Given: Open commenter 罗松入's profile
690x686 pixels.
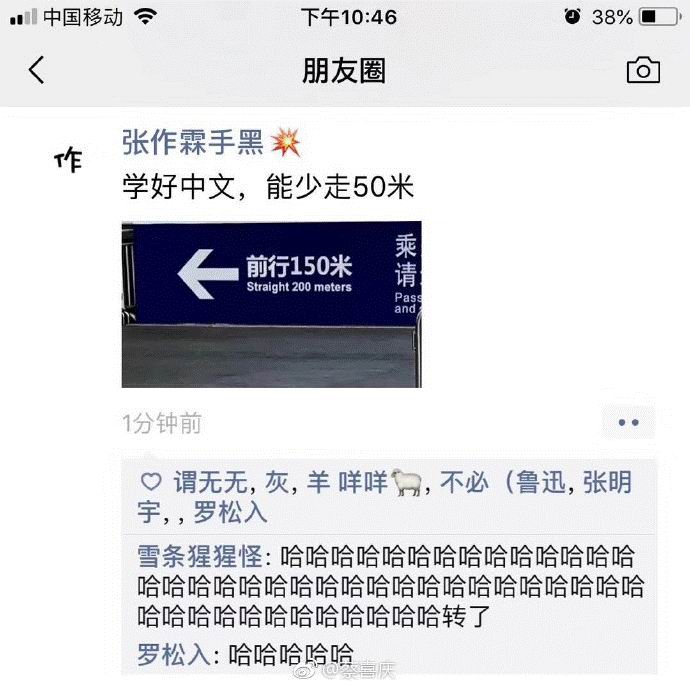Looking at the screenshot, I should point(173,656).
